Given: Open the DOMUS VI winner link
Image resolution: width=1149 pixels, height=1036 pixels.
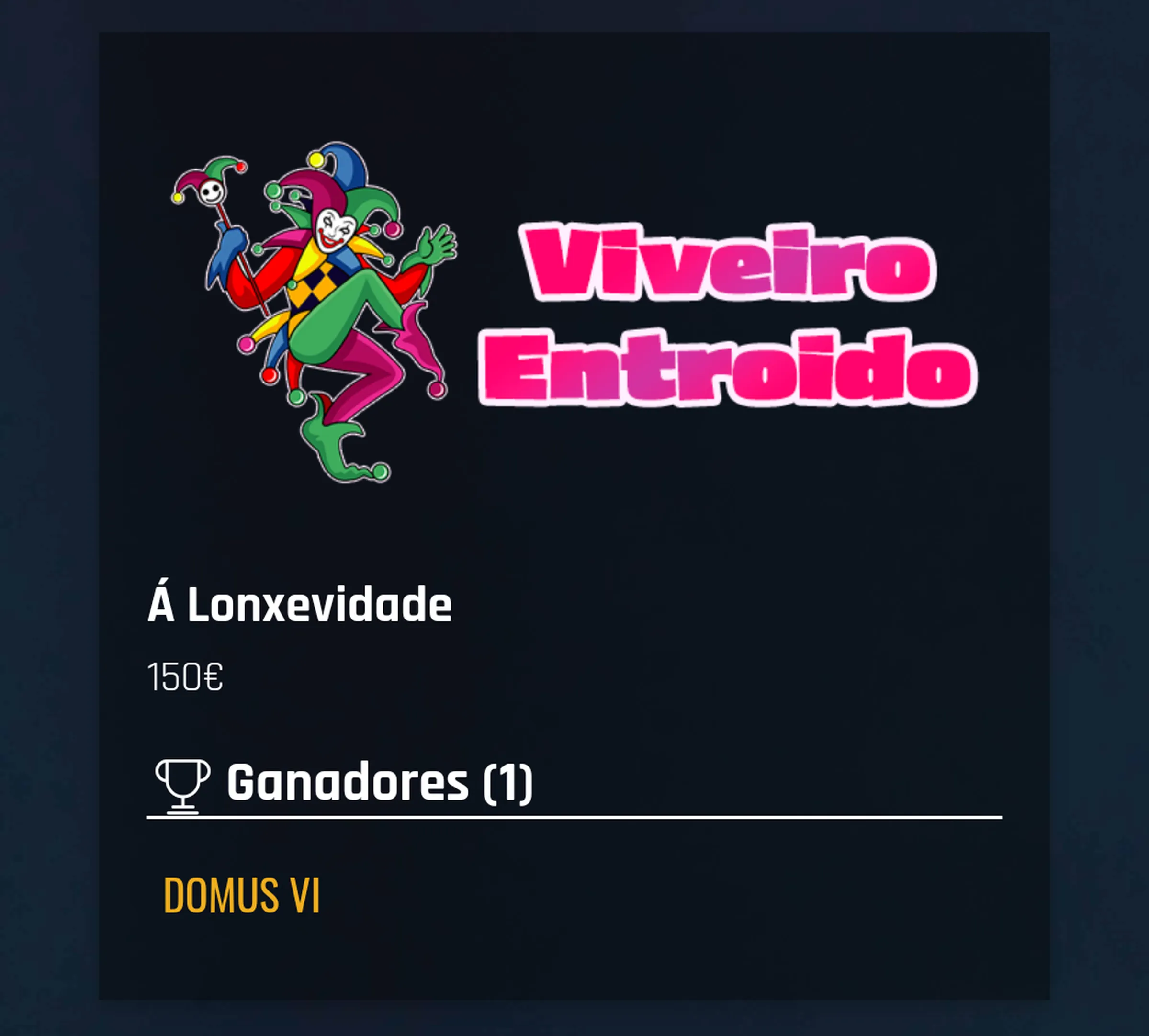Looking at the screenshot, I should point(241,895).
